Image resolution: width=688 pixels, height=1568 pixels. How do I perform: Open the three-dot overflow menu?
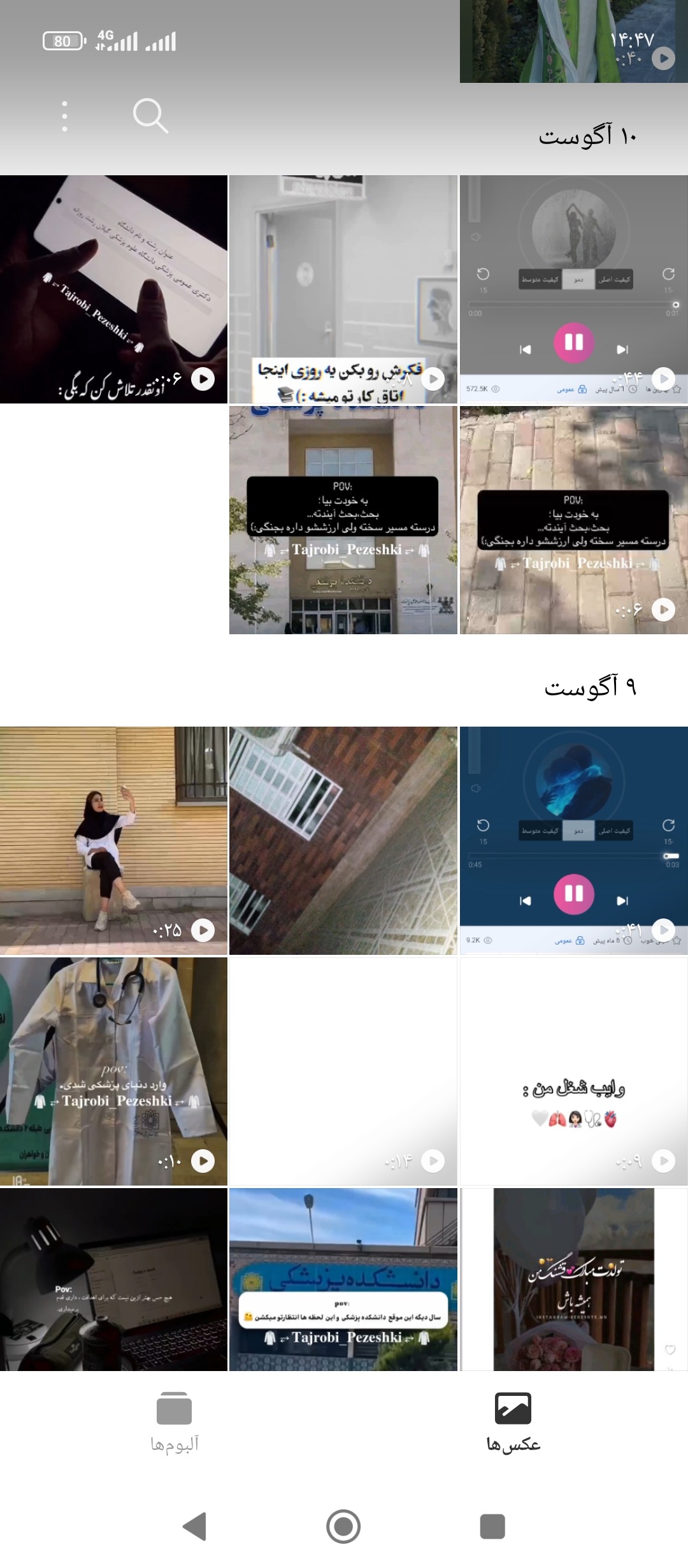pyautogui.click(x=64, y=116)
